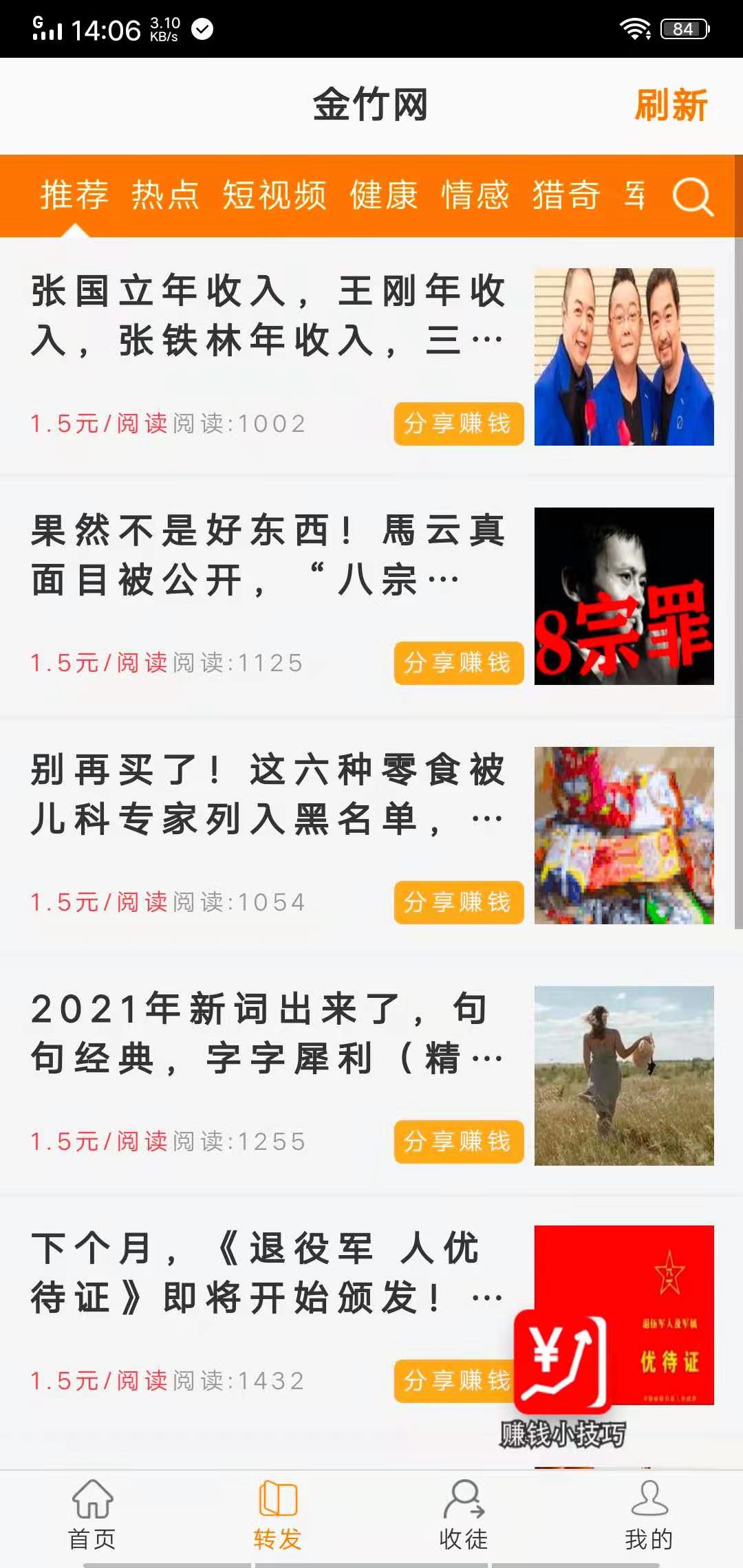This screenshot has height=1568, width=743.
Task: Open the 2021年新词 article headline
Action: point(268,1032)
